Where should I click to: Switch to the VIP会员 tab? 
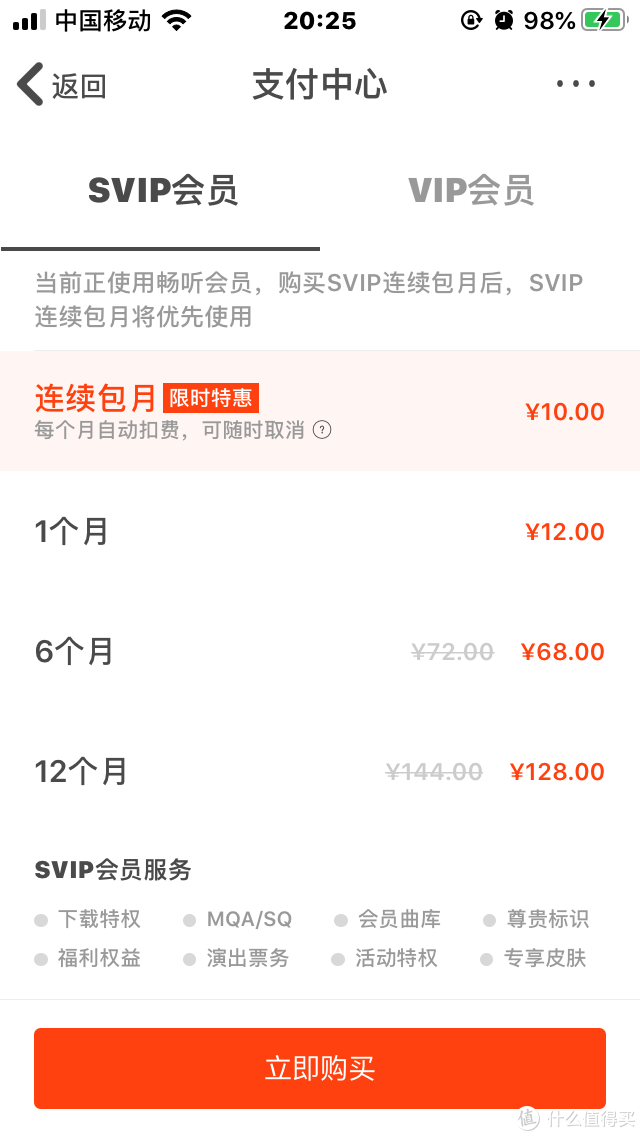click(x=471, y=191)
